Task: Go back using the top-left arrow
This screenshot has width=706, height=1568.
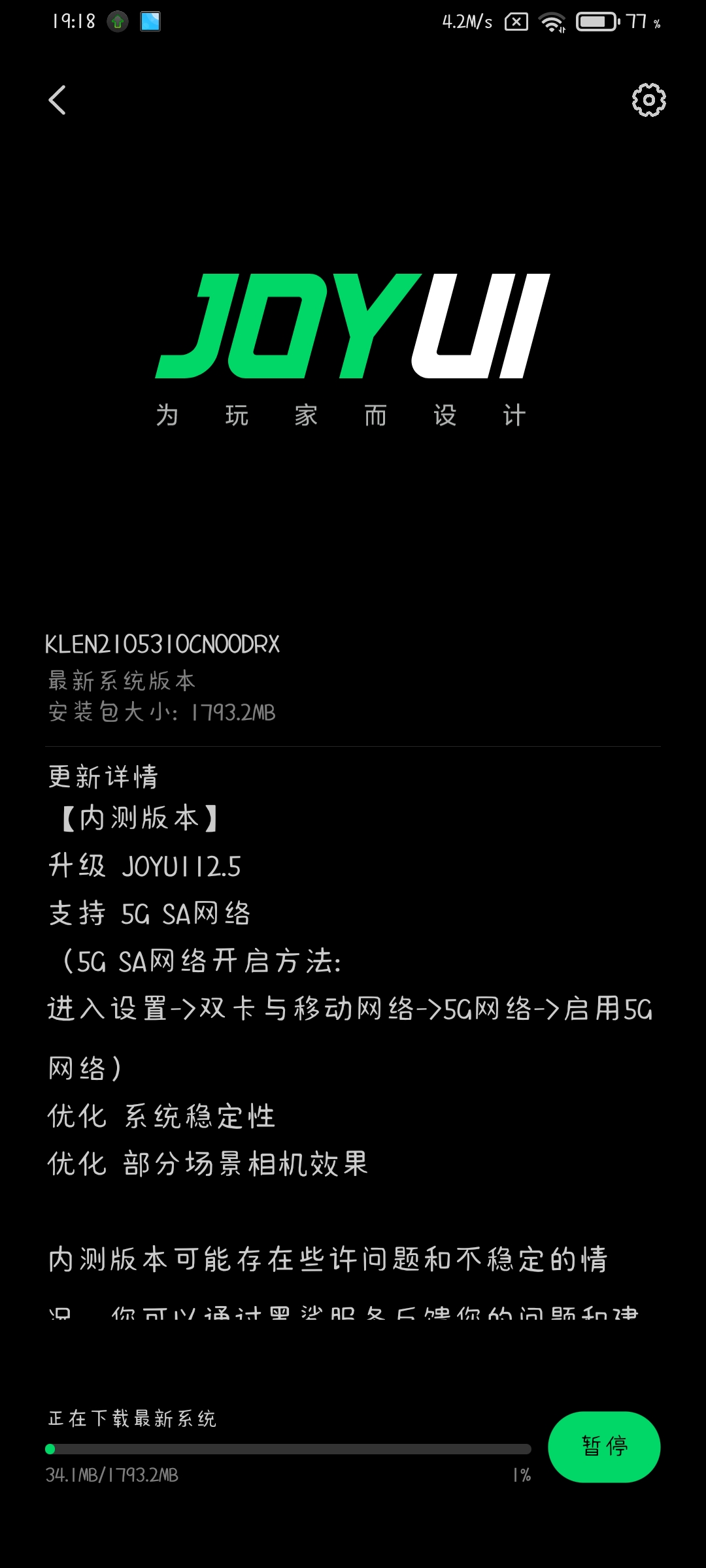Action: tap(58, 100)
